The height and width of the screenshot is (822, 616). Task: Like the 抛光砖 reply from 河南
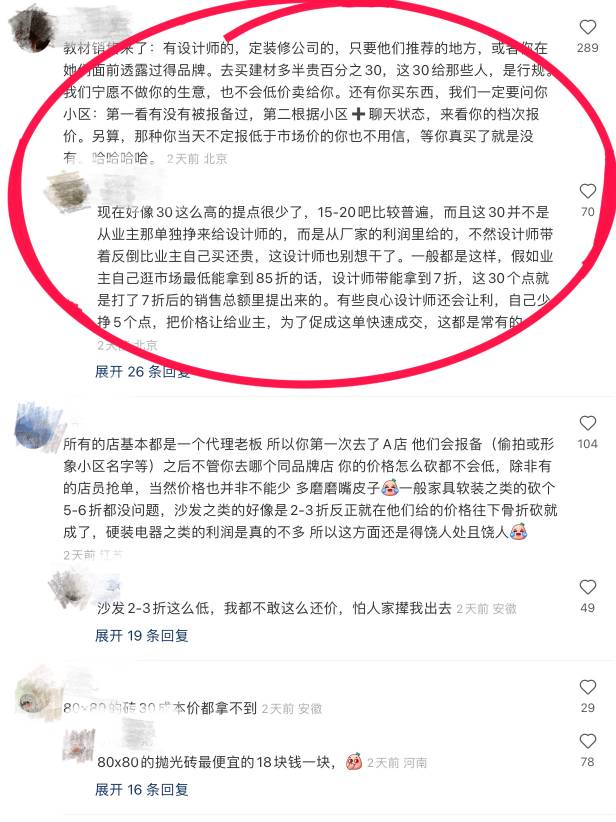[588, 741]
